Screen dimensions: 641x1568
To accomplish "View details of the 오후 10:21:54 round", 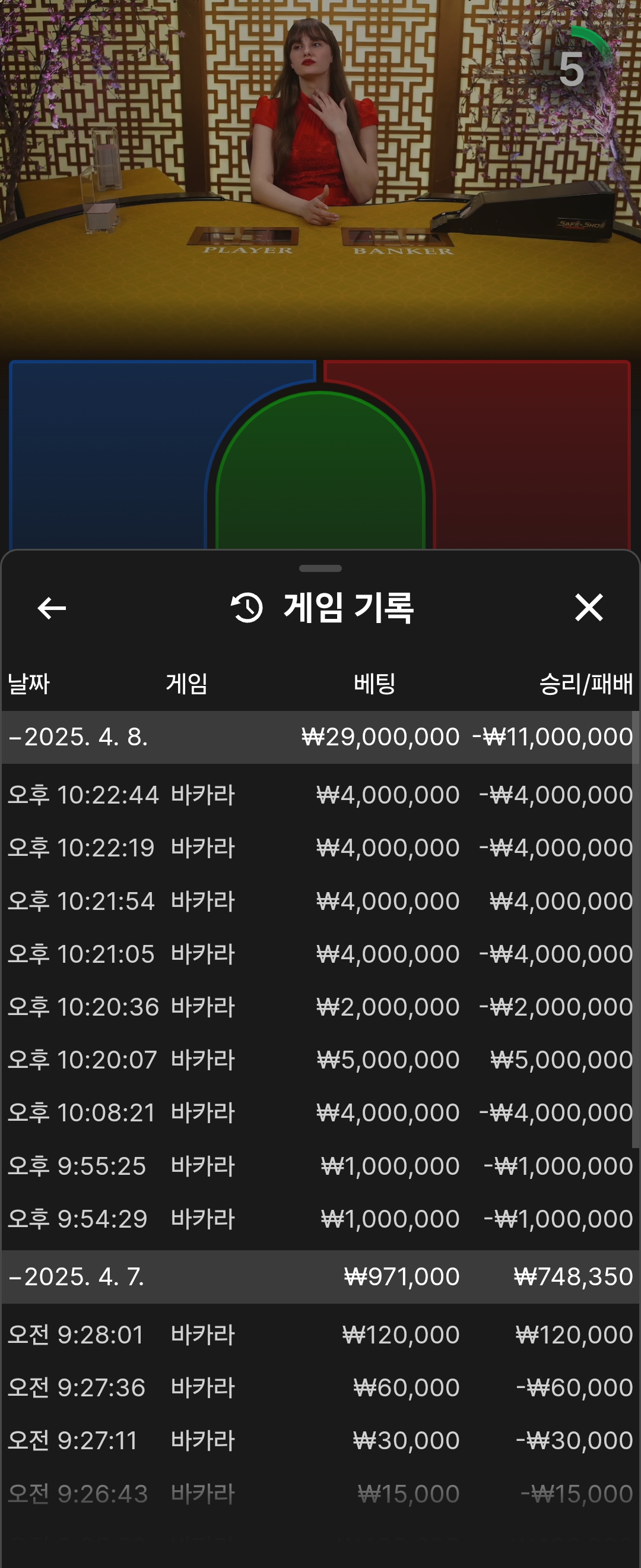I will tap(320, 901).
